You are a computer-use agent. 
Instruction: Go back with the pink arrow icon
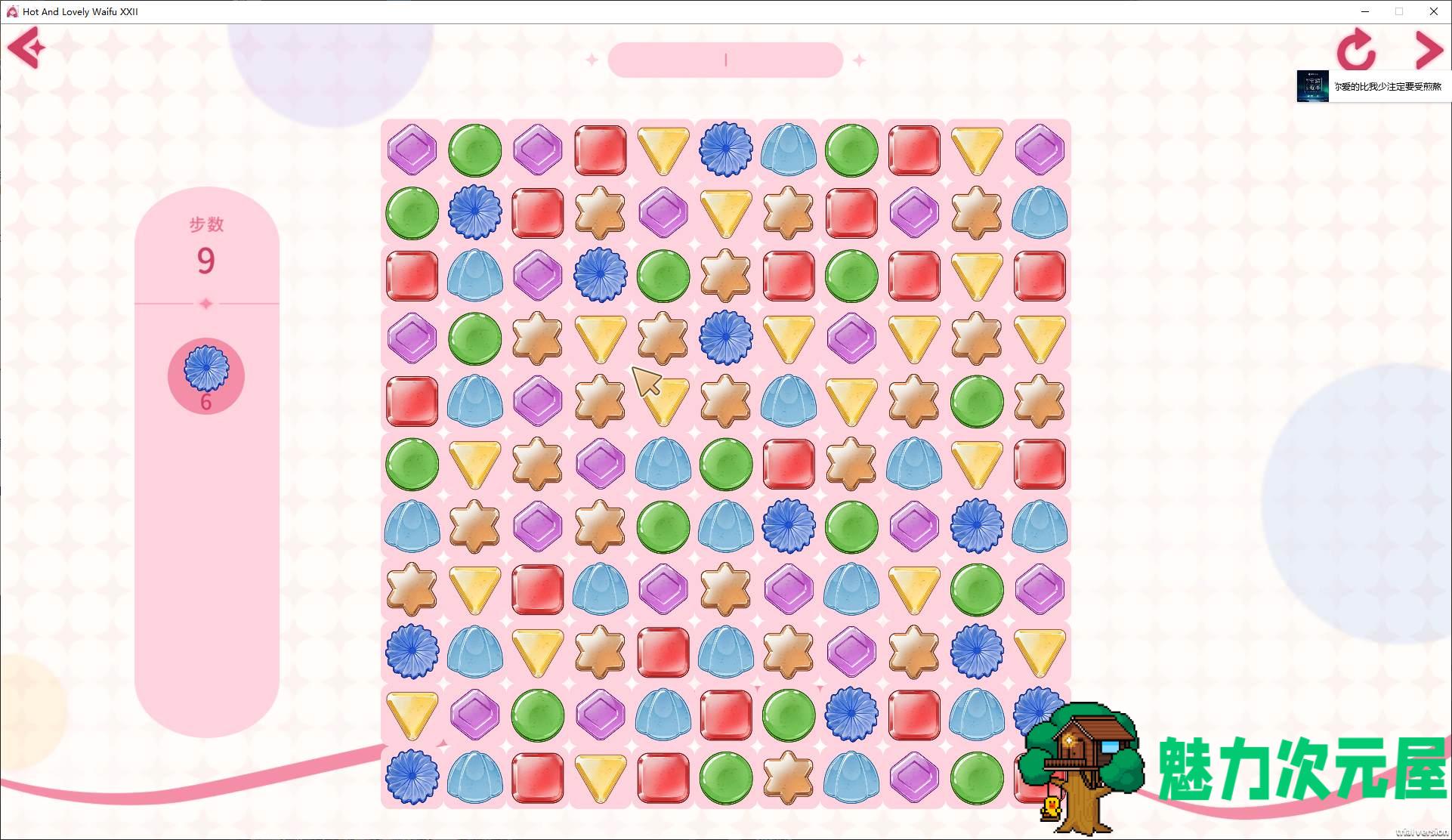coord(26,48)
